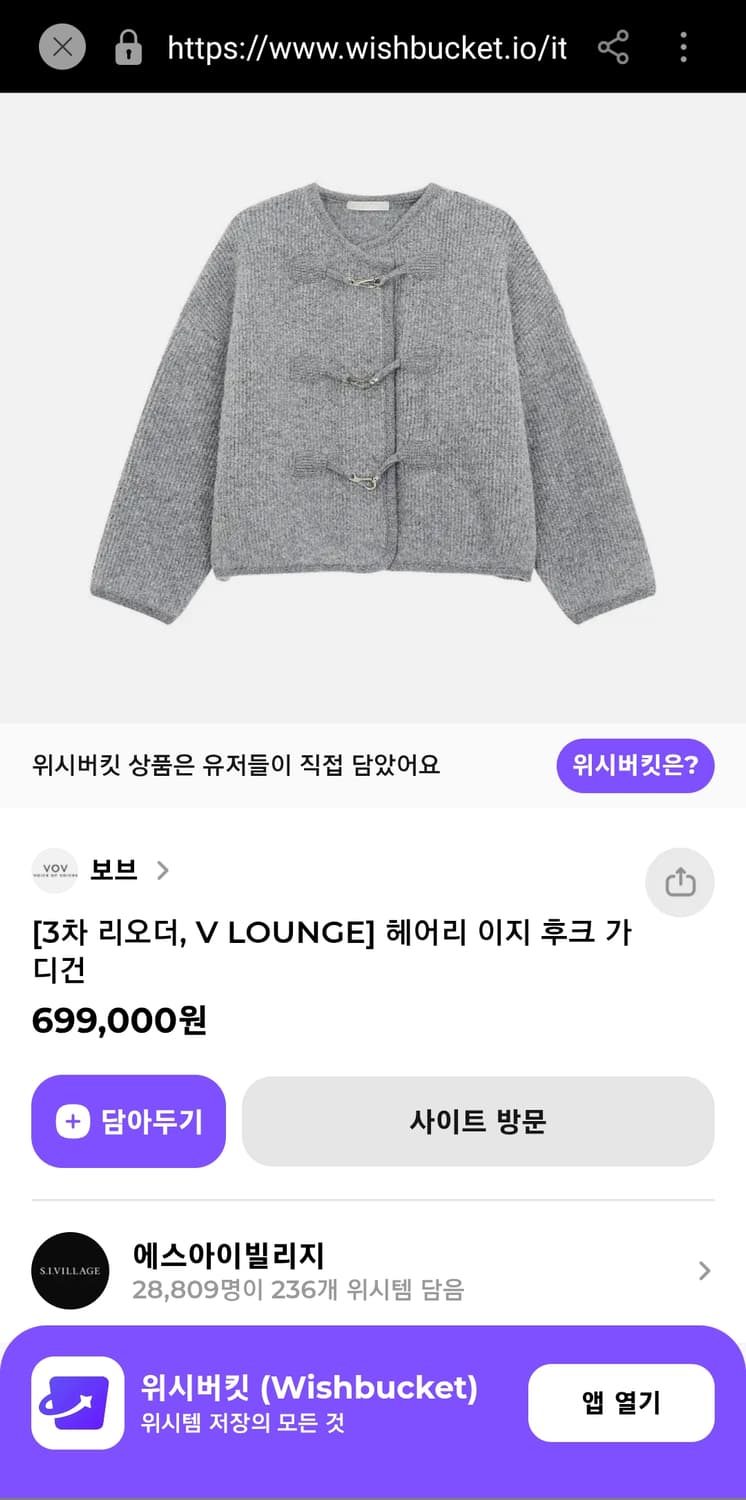
Task: Open the app with the 앱 열기 button
Action: (620, 1402)
